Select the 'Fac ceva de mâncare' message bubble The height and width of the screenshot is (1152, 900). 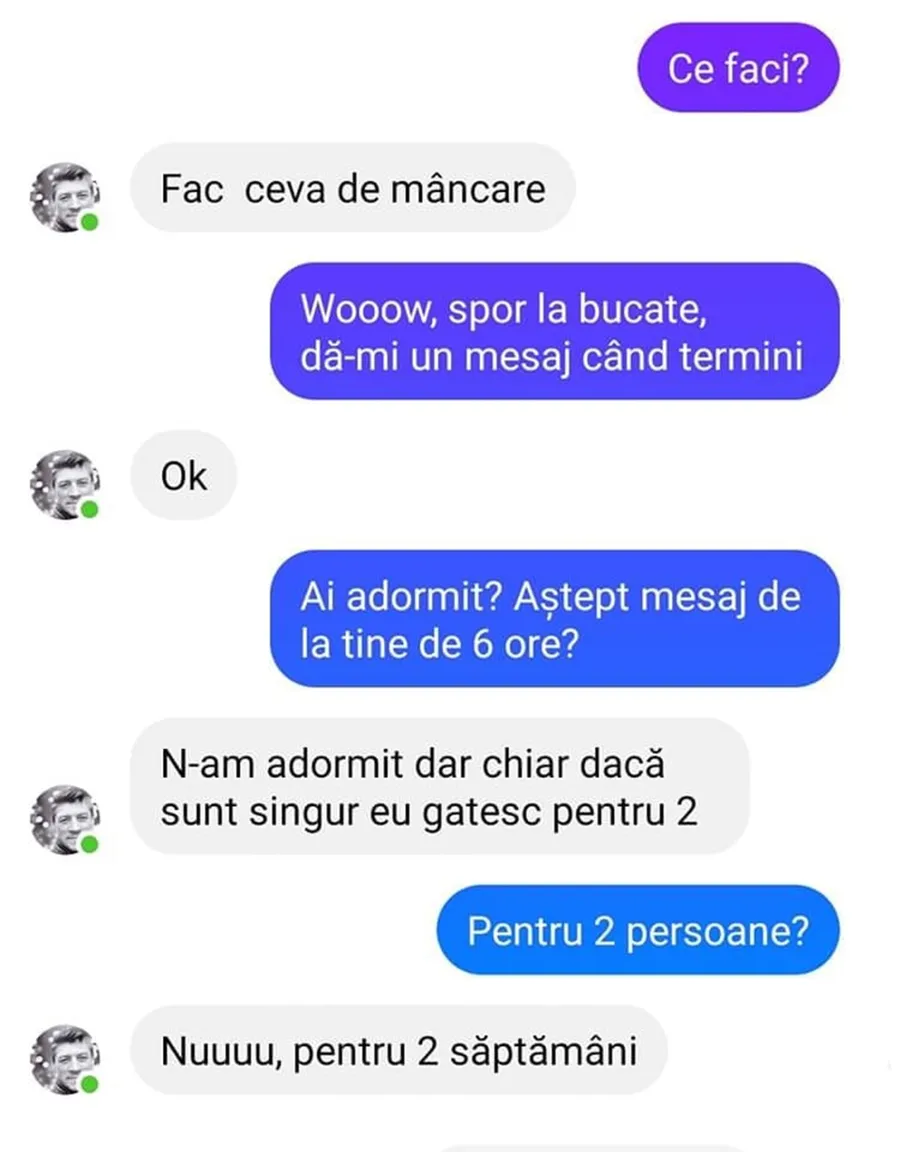pyautogui.click(x=352, y=190)
